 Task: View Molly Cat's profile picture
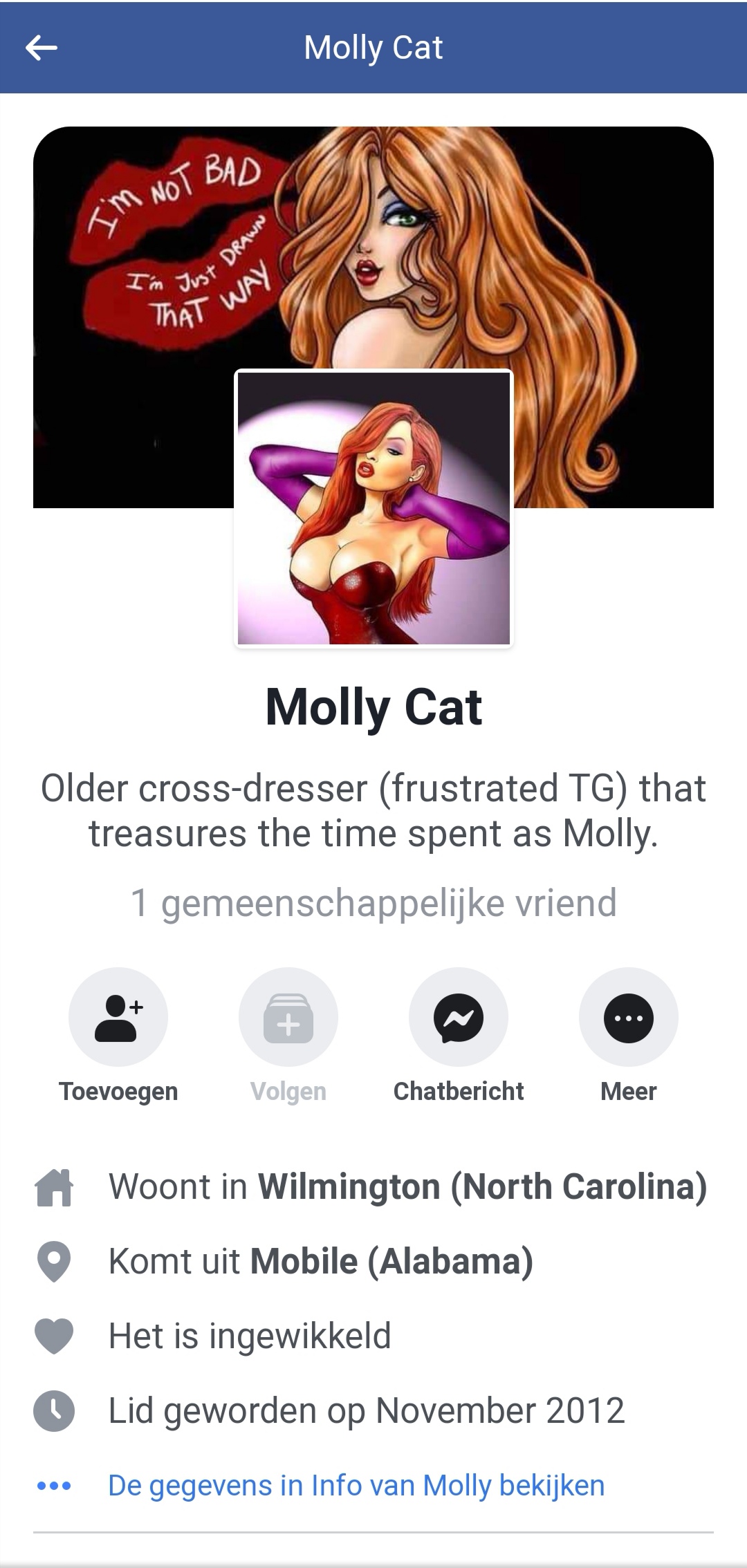pyautogui.click(x=373, y=508)
